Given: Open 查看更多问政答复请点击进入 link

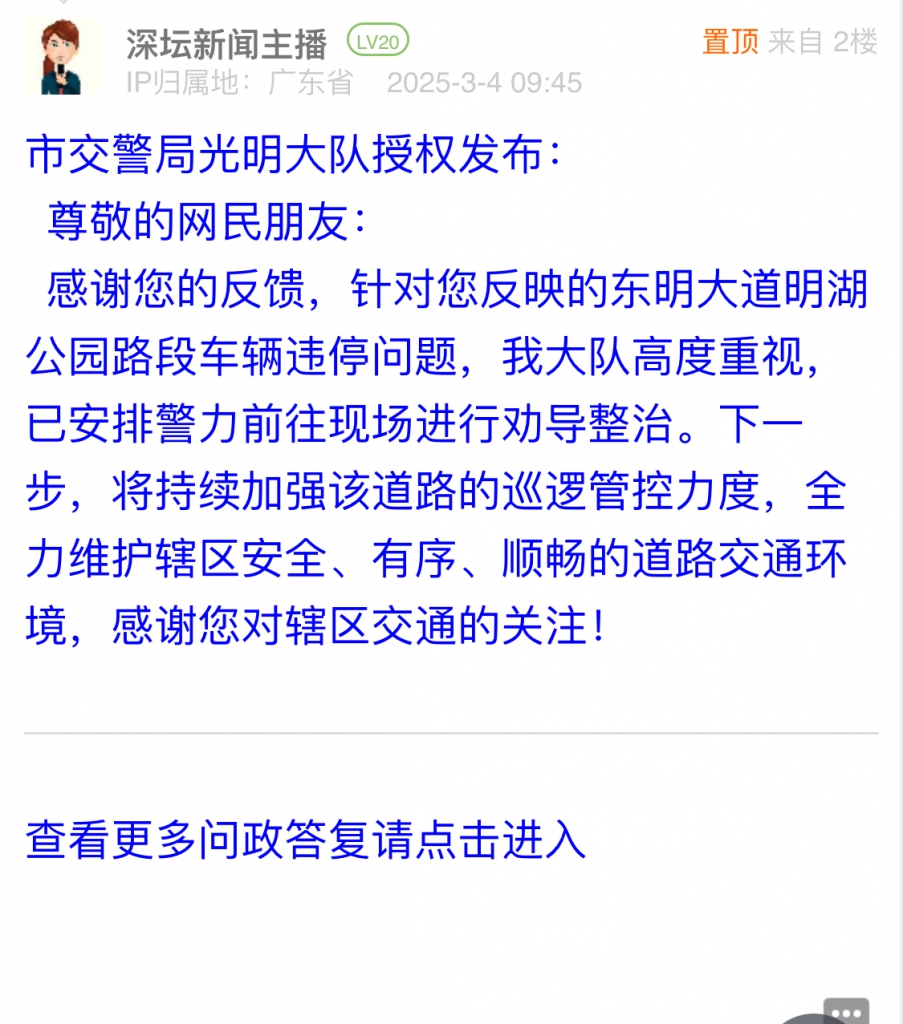Looking at the screenshot, I should point(305,840).
